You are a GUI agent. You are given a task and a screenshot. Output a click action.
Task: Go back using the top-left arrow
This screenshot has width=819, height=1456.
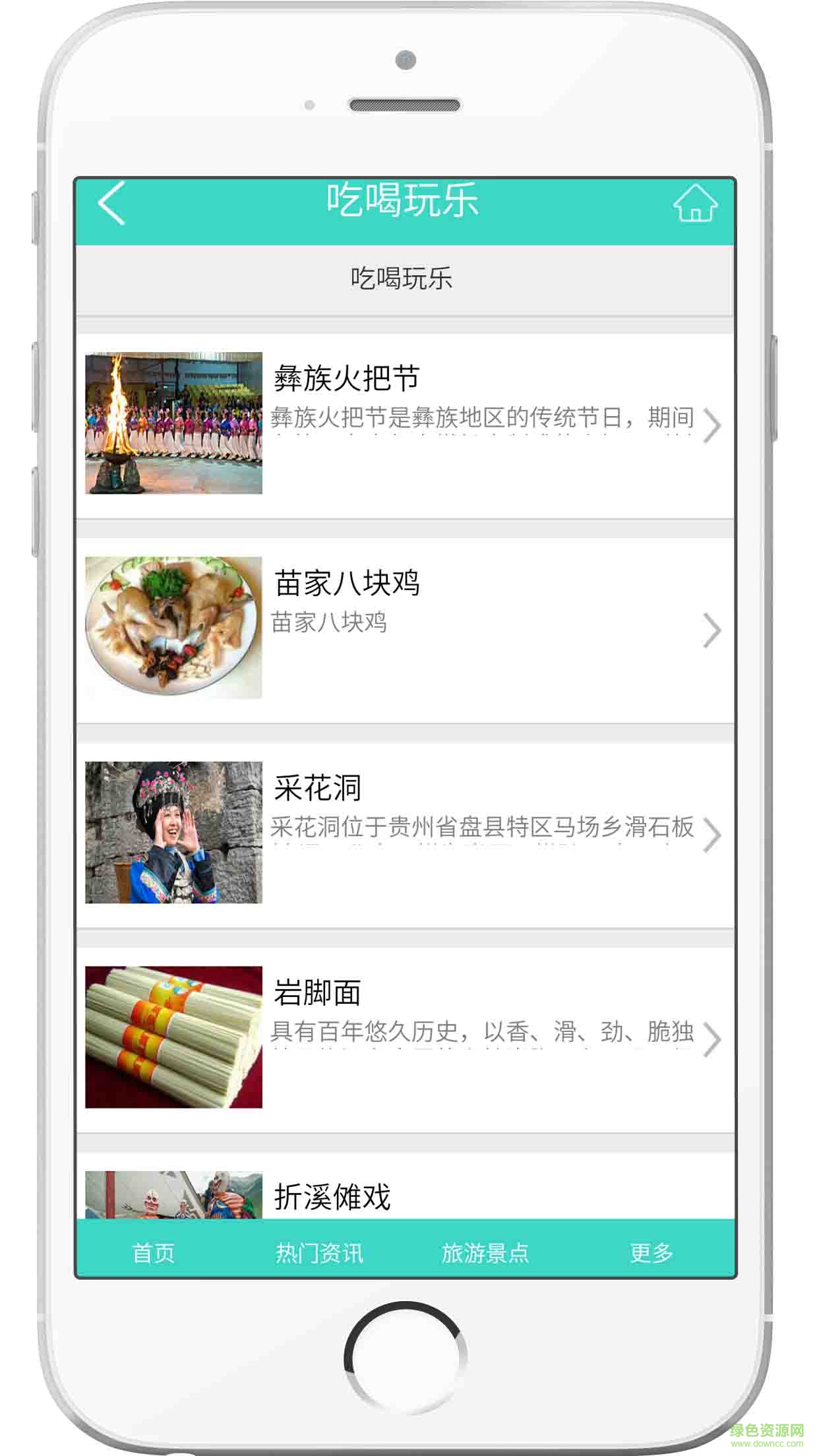click(111, 204)
